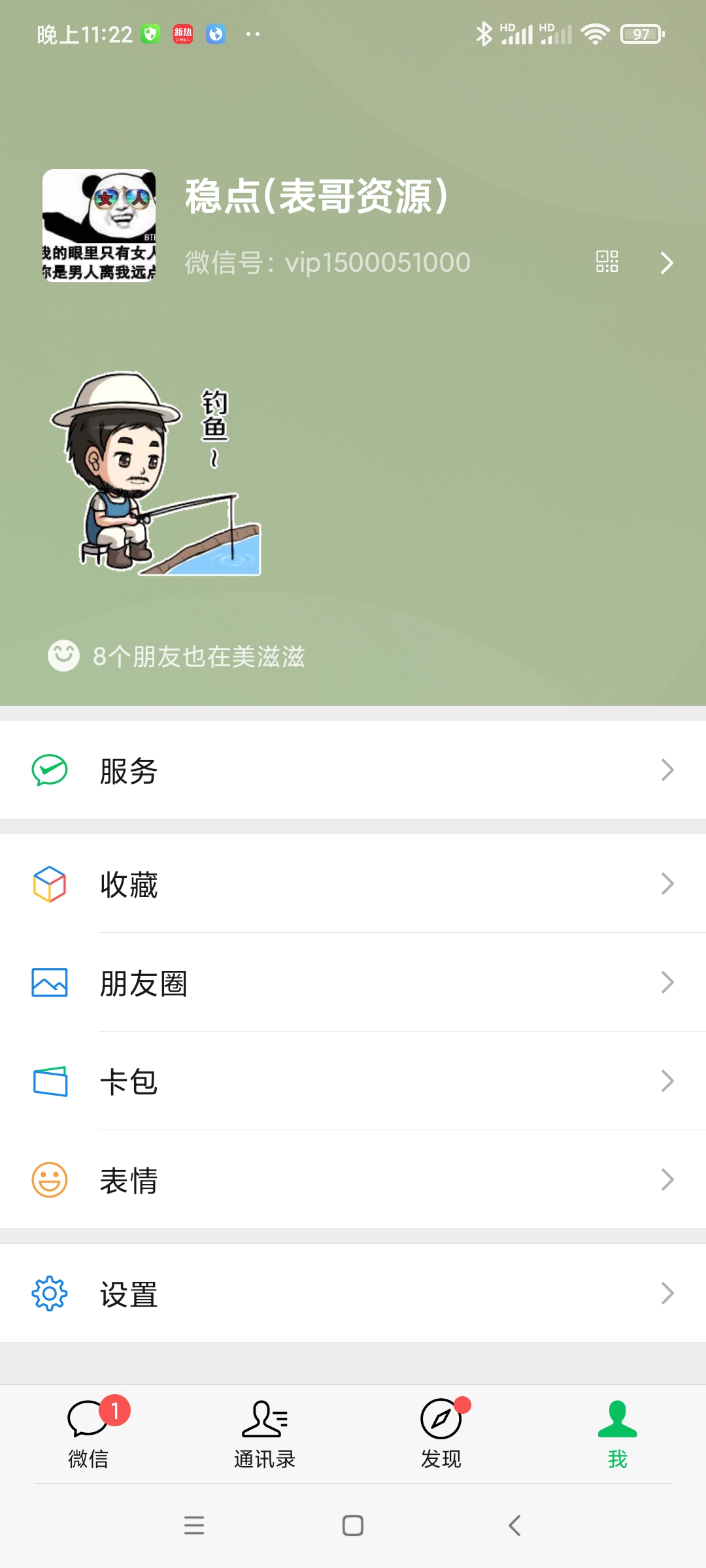Open profile details via the header chevron
This screenshot has width=706, height=1568.
click(x=666, y=263)
